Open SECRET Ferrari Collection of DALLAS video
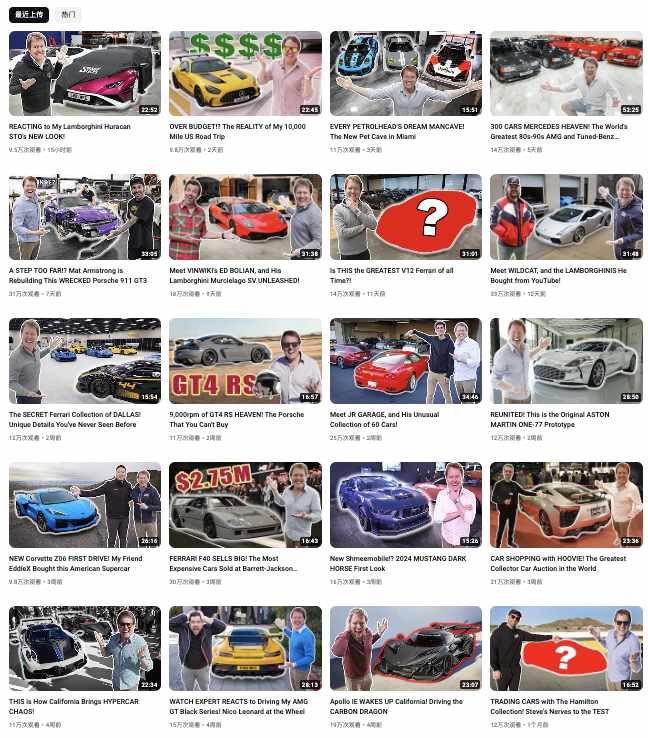 pyautogui.click(x=84, y=361)
